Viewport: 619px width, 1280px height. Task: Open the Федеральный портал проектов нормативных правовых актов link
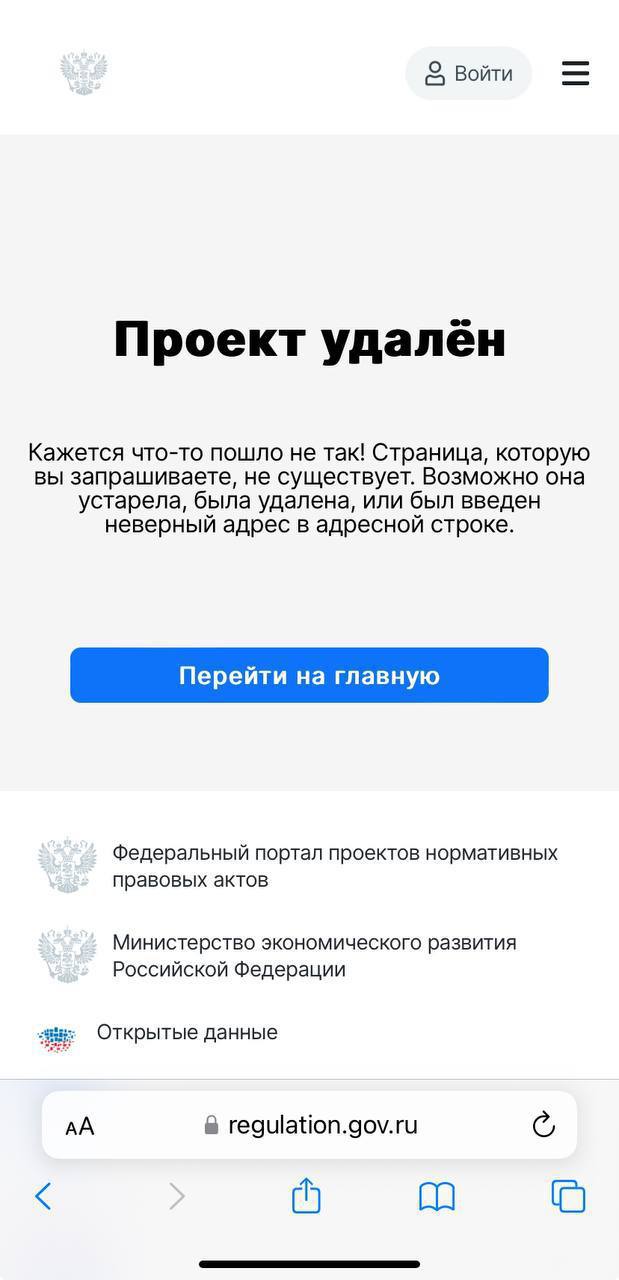(334, 866)
